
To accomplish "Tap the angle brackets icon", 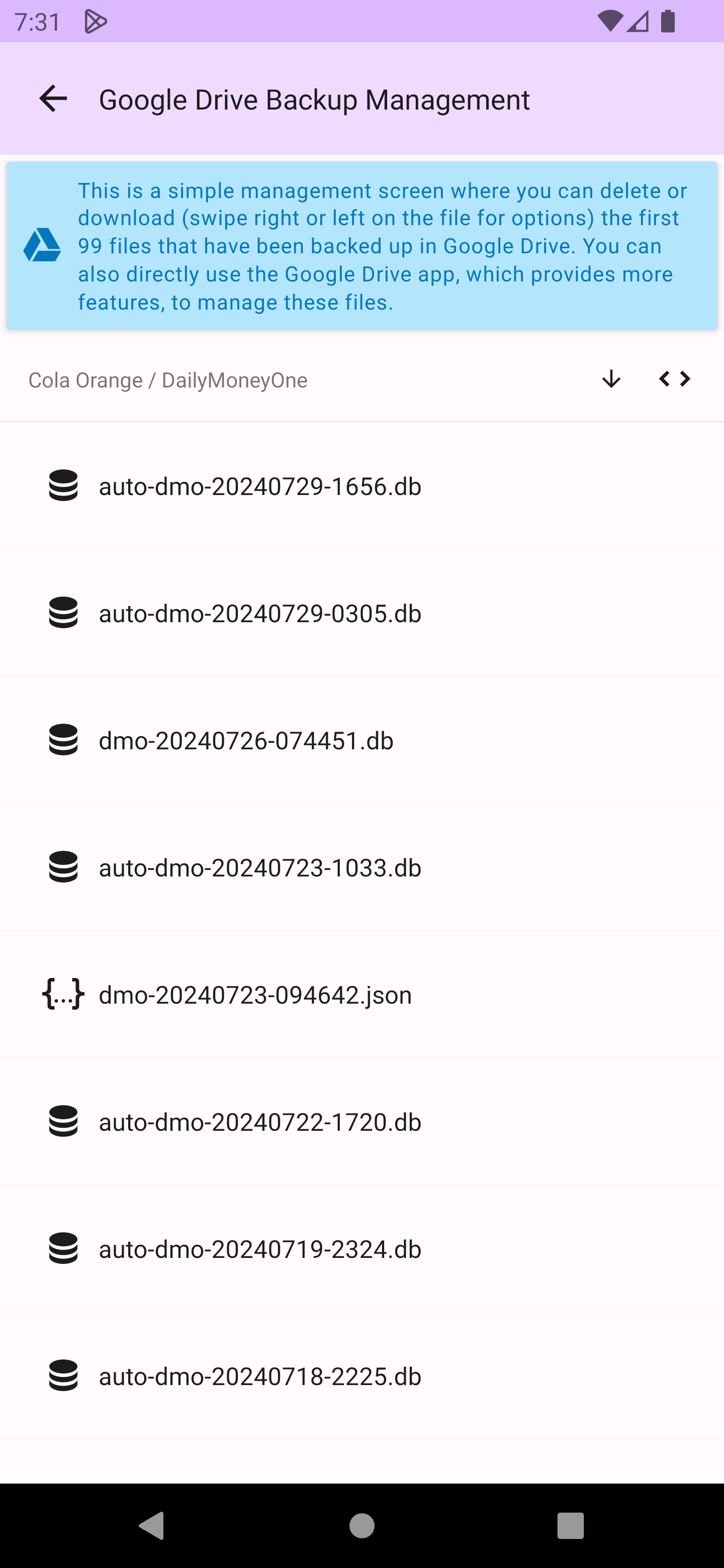I will (675, 379).
